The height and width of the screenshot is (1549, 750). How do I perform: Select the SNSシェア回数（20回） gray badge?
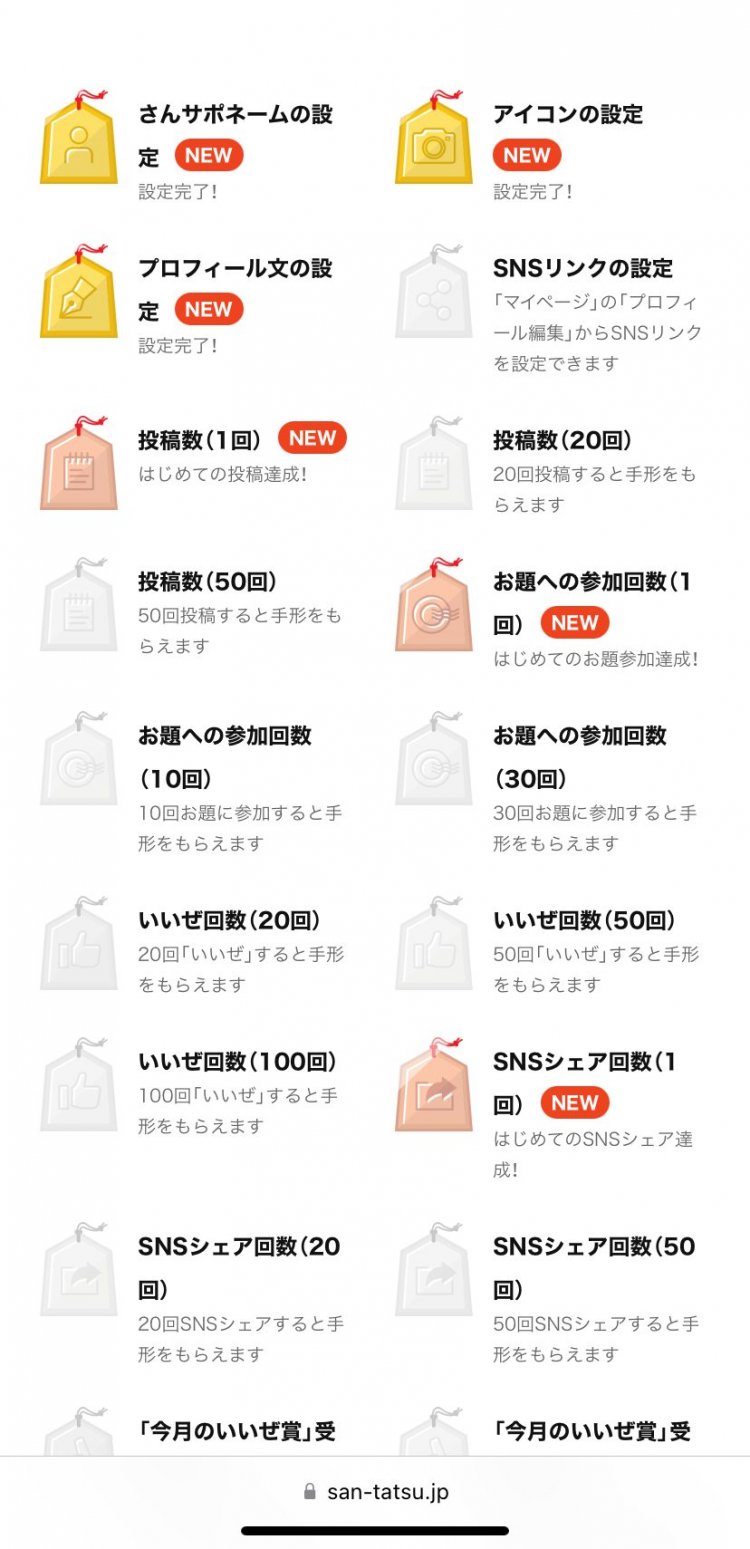click(x=79, y=1277)
